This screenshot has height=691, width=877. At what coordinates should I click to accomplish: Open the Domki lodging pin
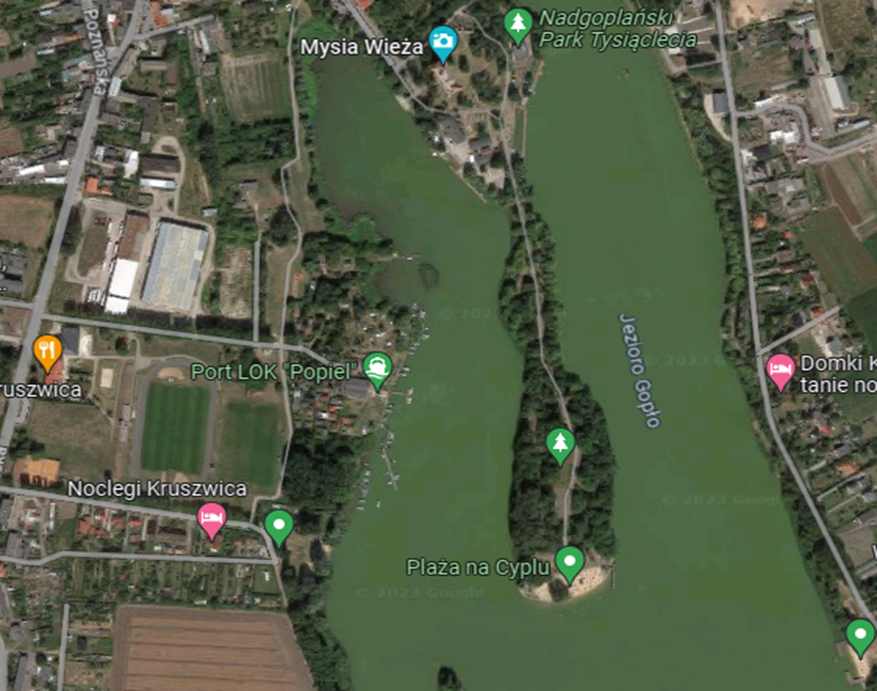point(781,369)
